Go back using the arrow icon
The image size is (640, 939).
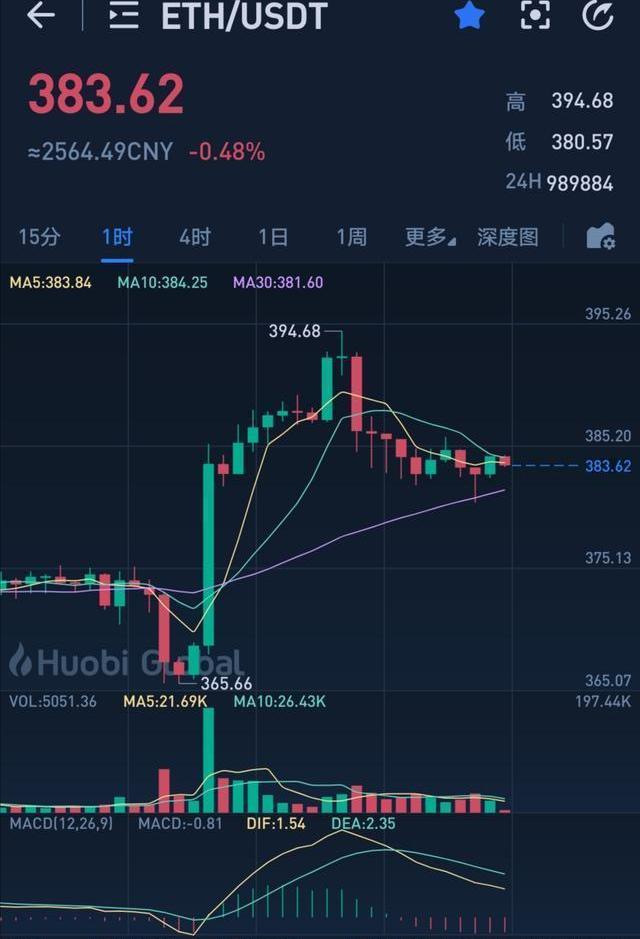[39, 16]
